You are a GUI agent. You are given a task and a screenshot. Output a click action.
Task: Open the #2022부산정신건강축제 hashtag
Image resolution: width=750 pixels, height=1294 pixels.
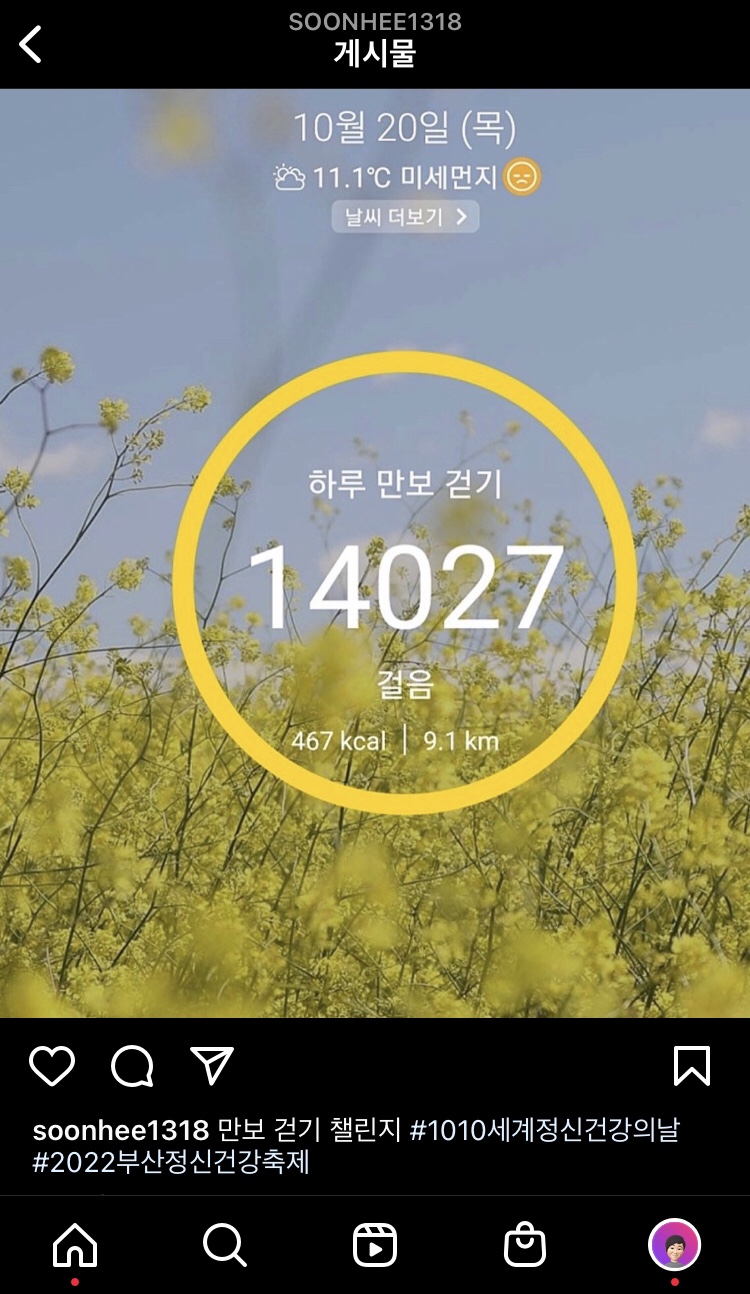coord(171,1163)
